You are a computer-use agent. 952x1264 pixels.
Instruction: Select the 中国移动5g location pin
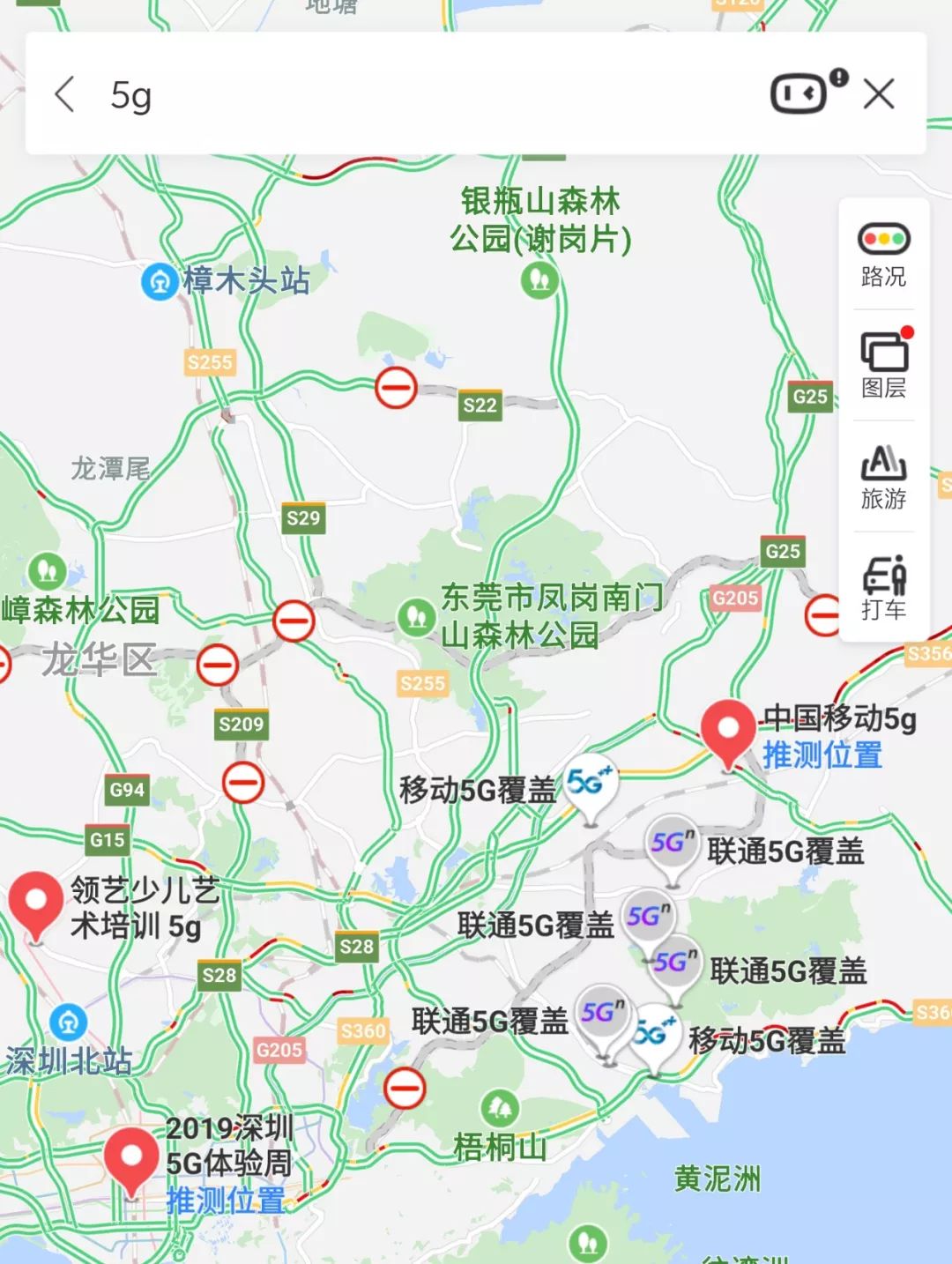coord(728,732)
